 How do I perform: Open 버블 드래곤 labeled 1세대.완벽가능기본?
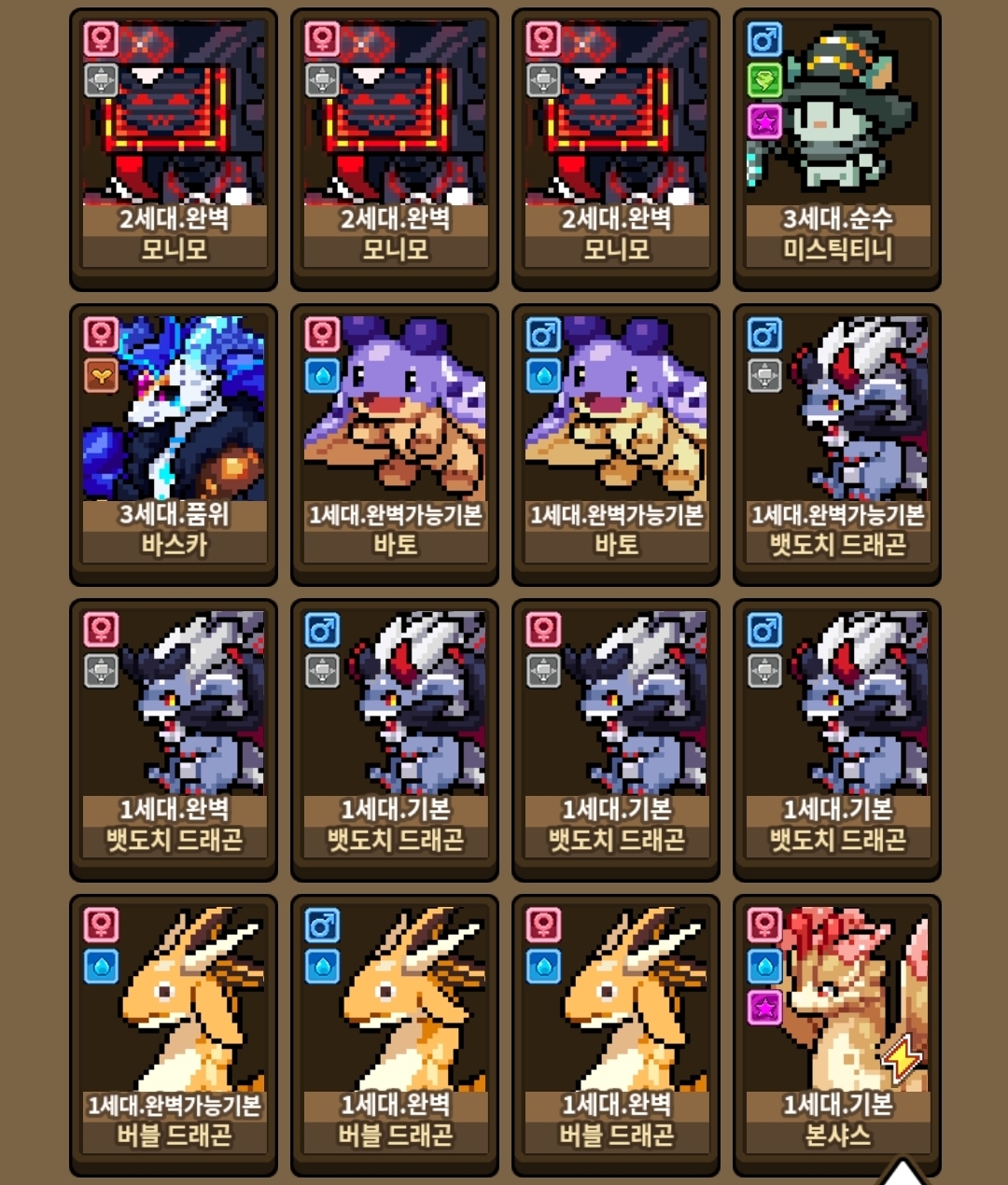pos(174,1036)
